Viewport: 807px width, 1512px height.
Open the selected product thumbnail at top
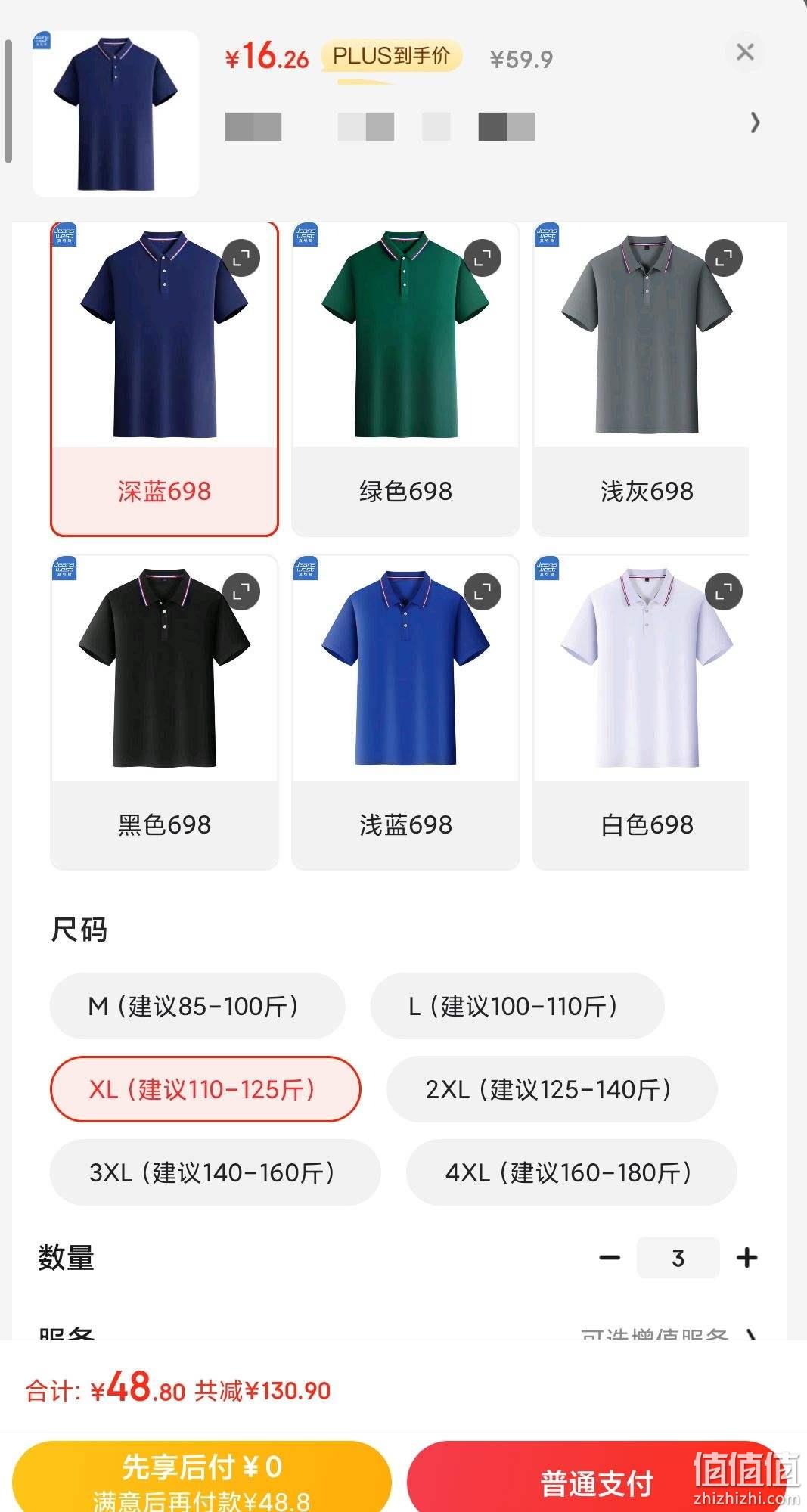[x=116, y=113]
